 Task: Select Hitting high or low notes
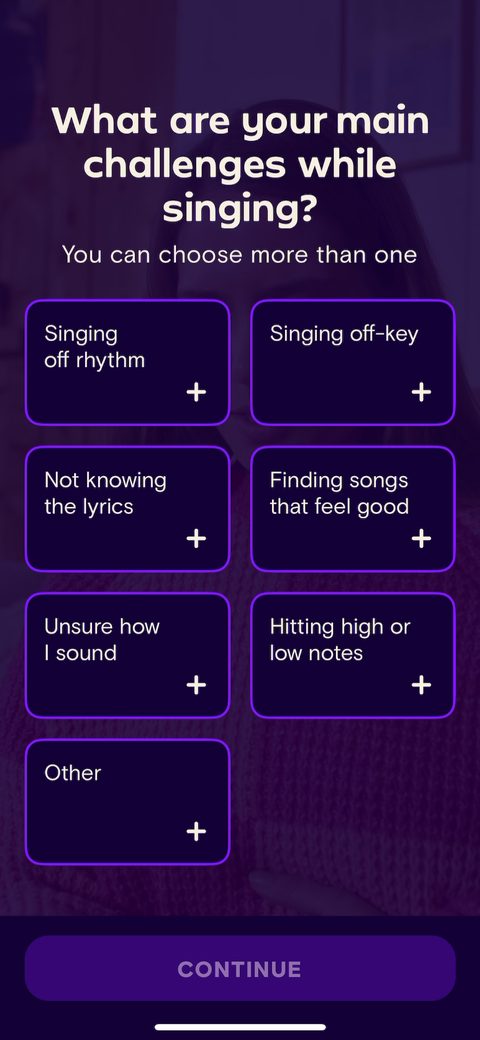(x=353, y=655)
